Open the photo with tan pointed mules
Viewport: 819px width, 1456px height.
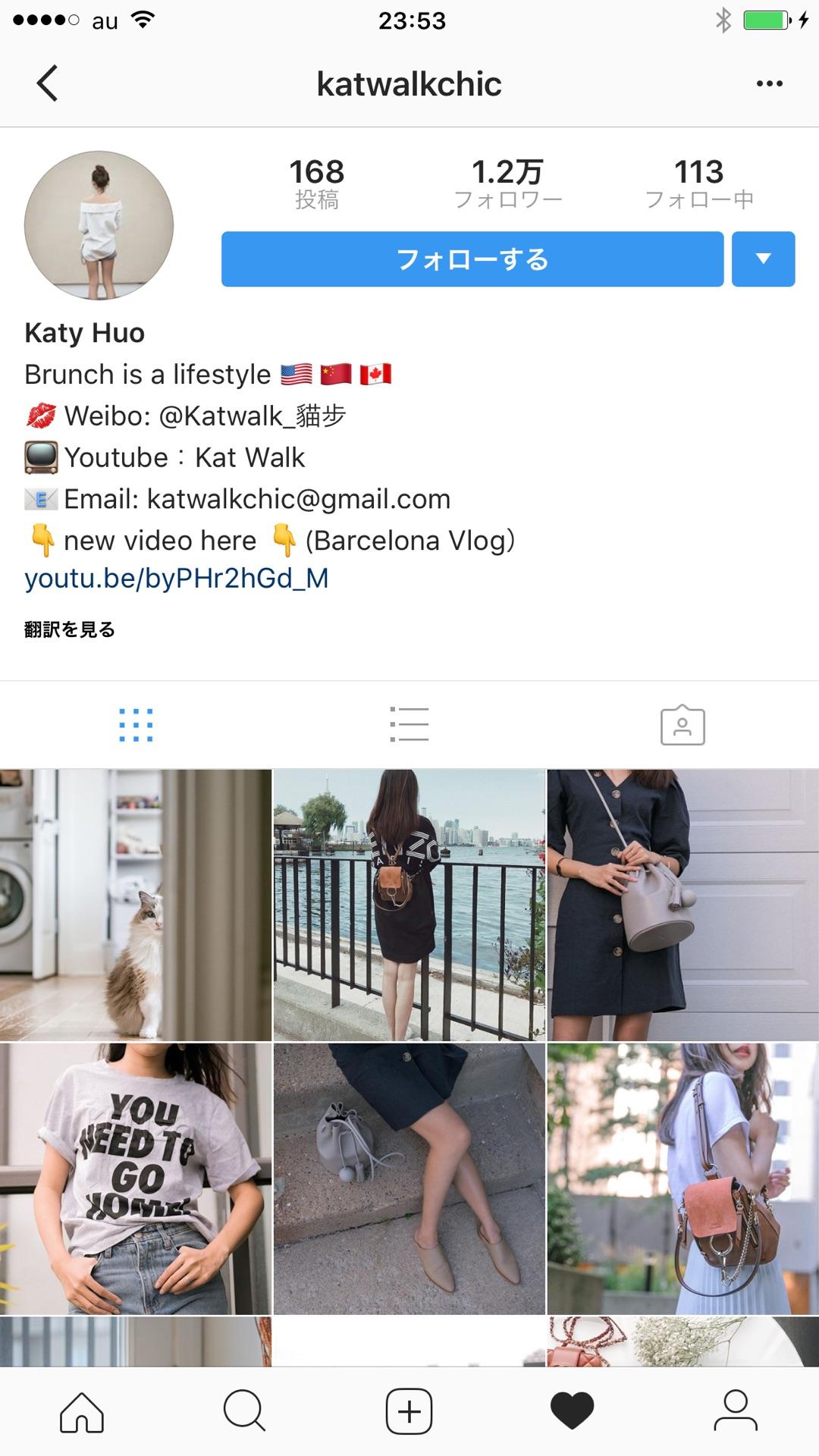click(x=409, y=1178)
